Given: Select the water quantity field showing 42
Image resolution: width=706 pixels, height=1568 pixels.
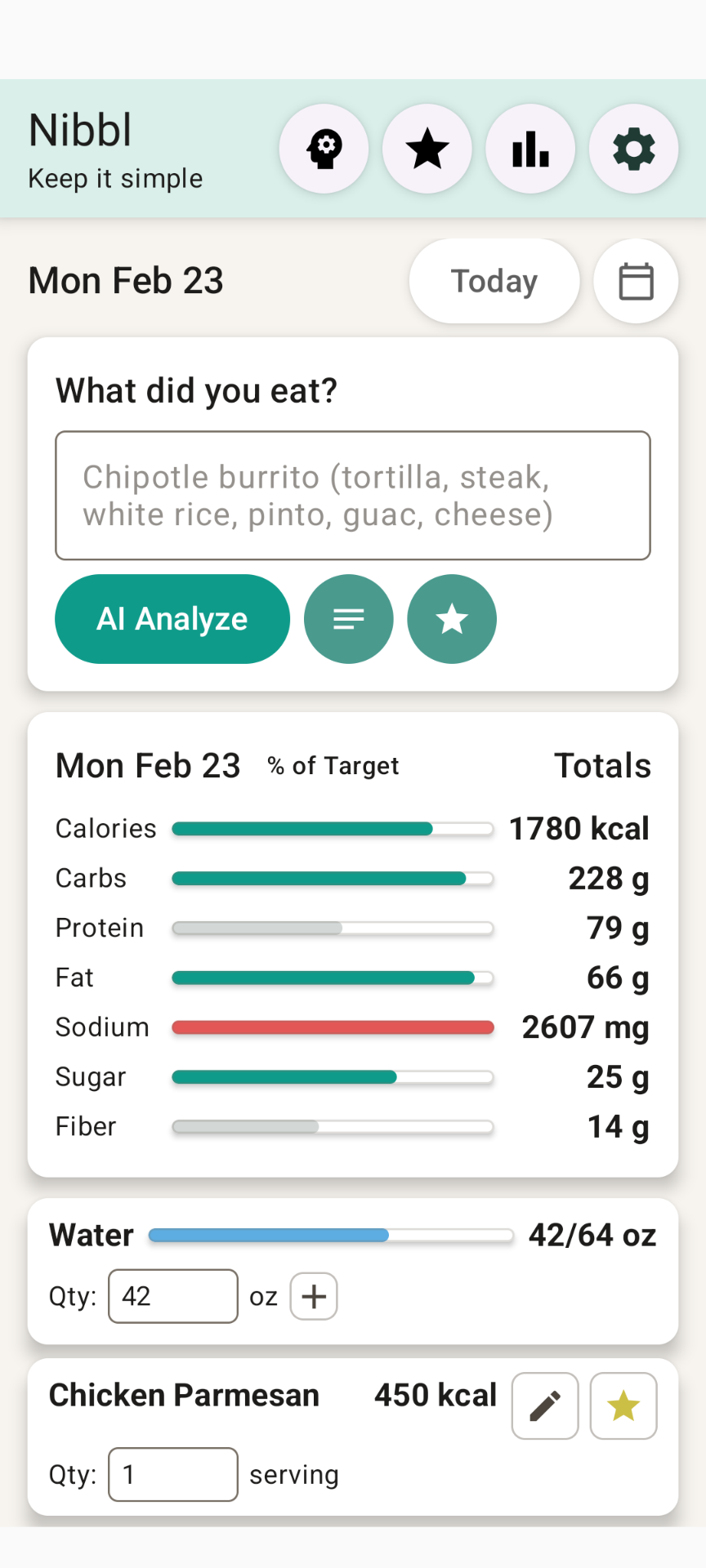Looking at the screenshot, I should point(172,1297).
